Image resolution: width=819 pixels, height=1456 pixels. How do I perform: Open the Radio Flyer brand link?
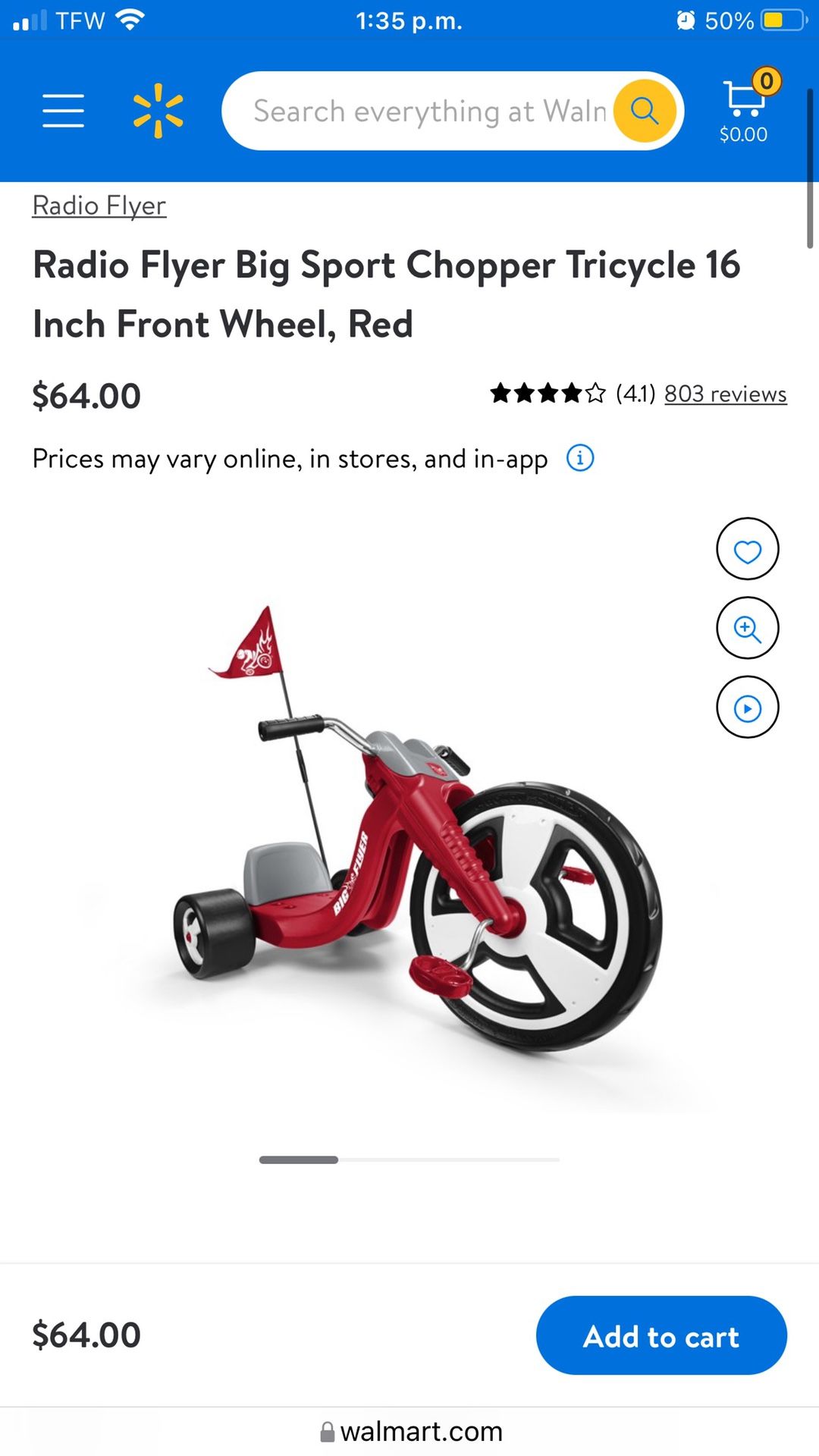(x=99, y=206)
